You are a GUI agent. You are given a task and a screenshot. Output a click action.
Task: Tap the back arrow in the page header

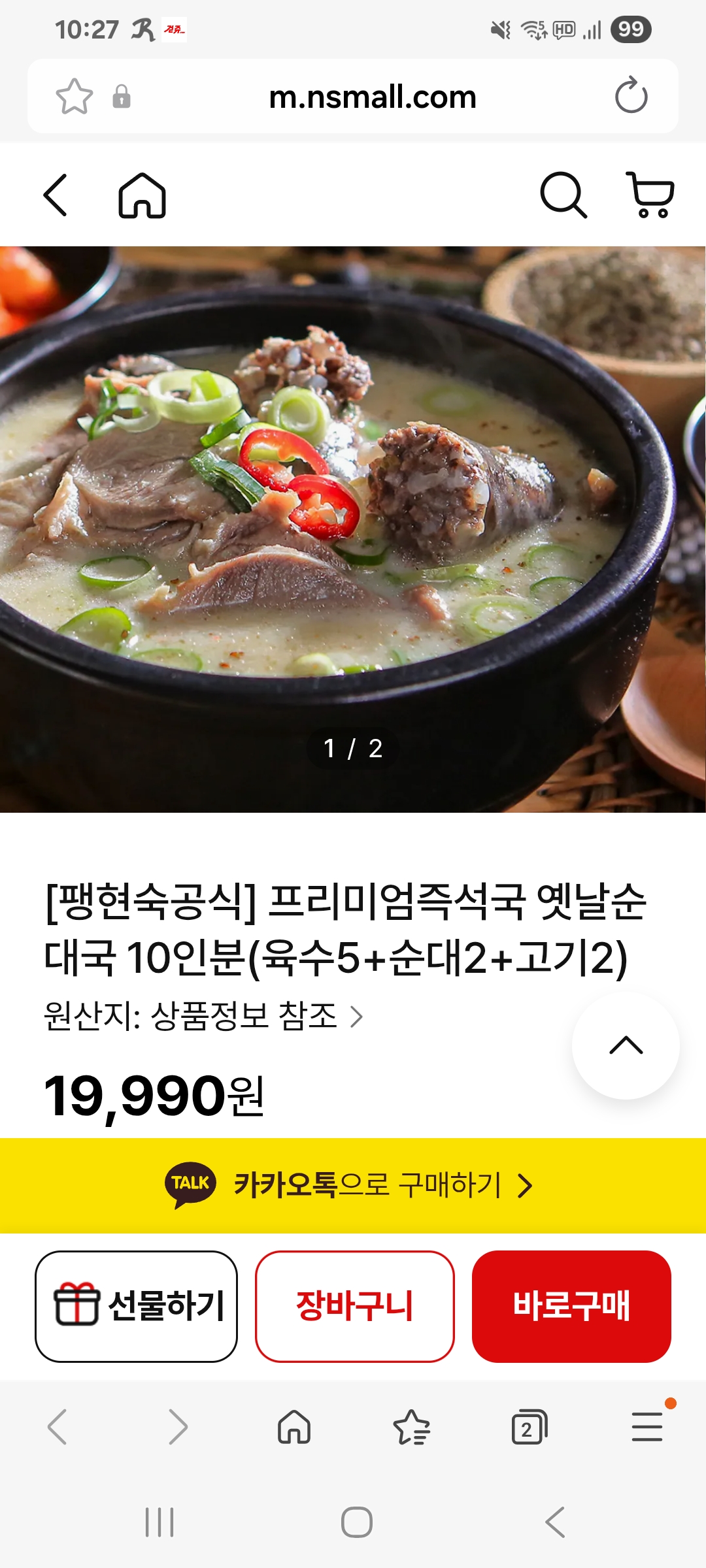coord(57,197)
